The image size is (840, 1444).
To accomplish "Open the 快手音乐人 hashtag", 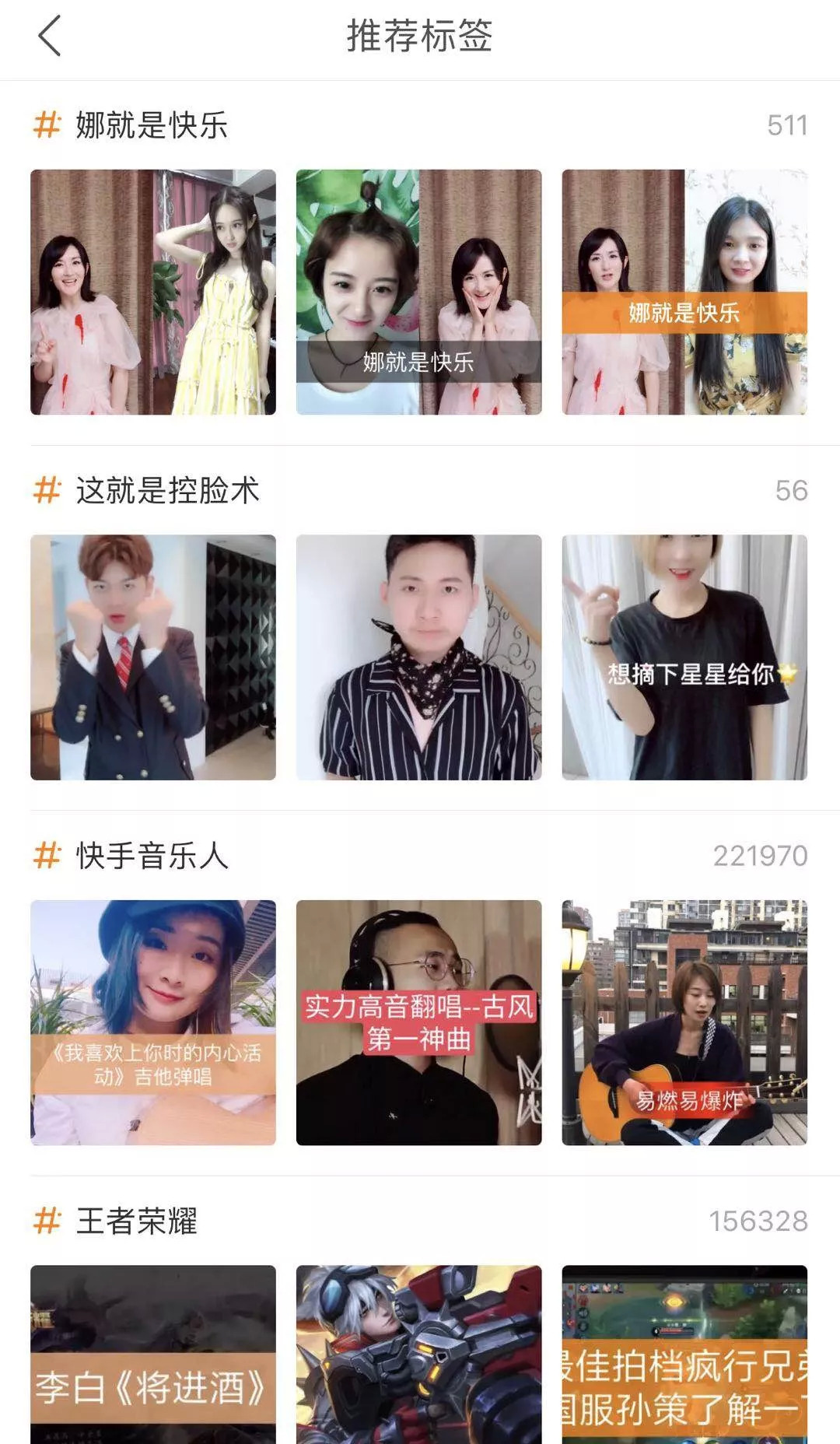I will click(x=152, y=856).
